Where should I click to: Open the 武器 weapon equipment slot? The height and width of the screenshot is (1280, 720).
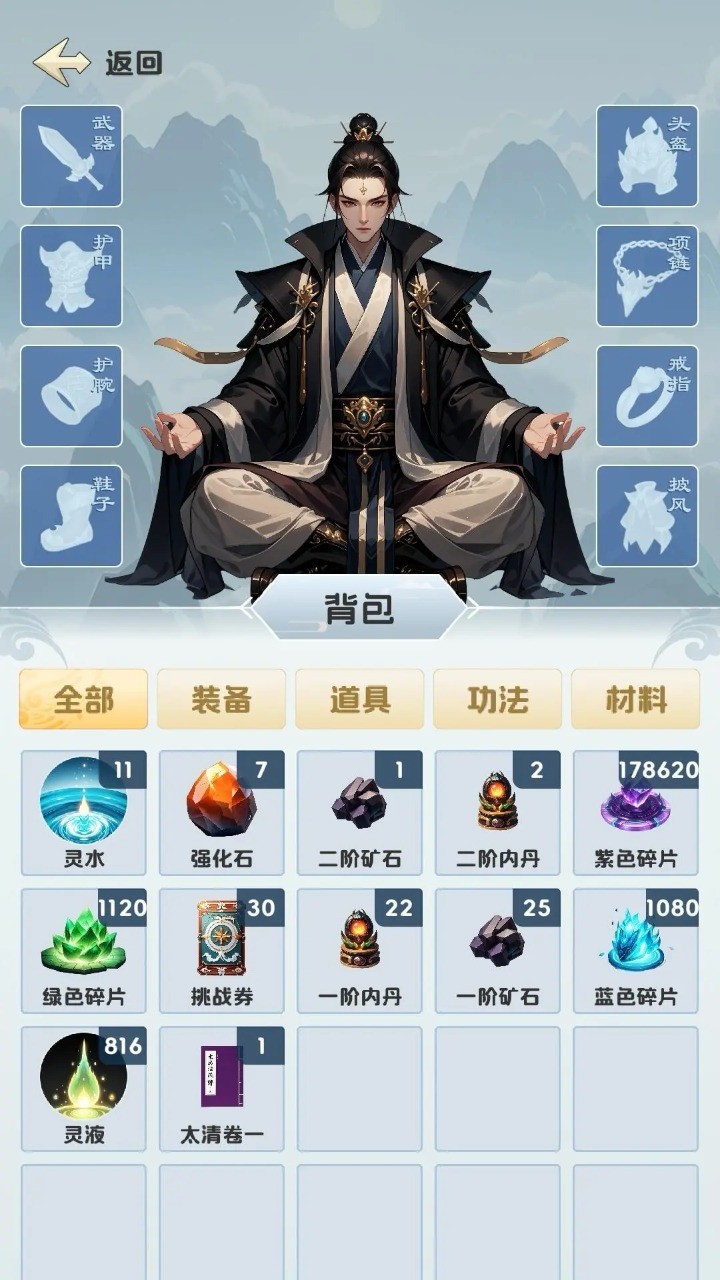click(71, 156)
